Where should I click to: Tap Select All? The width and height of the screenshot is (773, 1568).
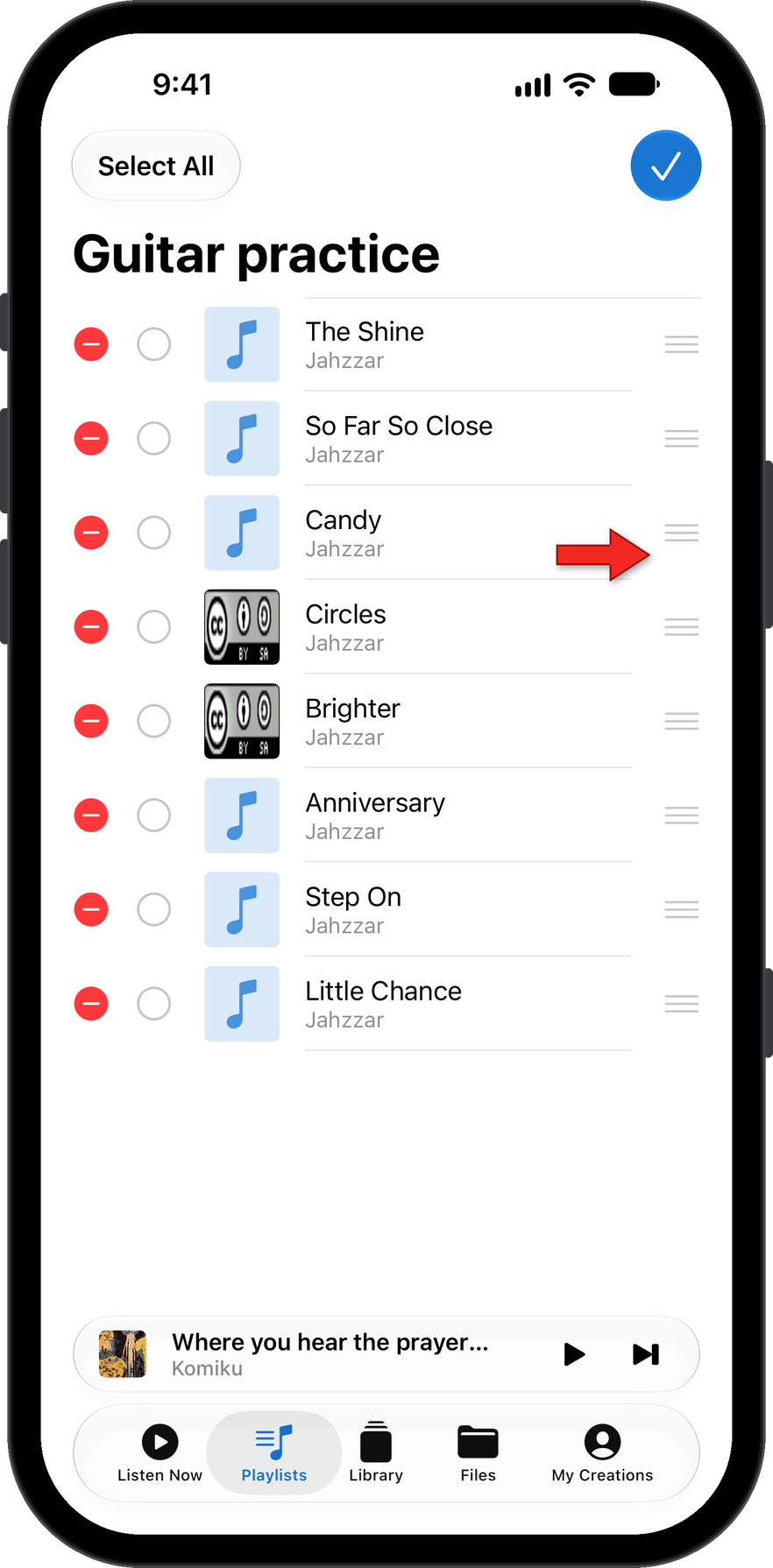(x=156, y=166)
